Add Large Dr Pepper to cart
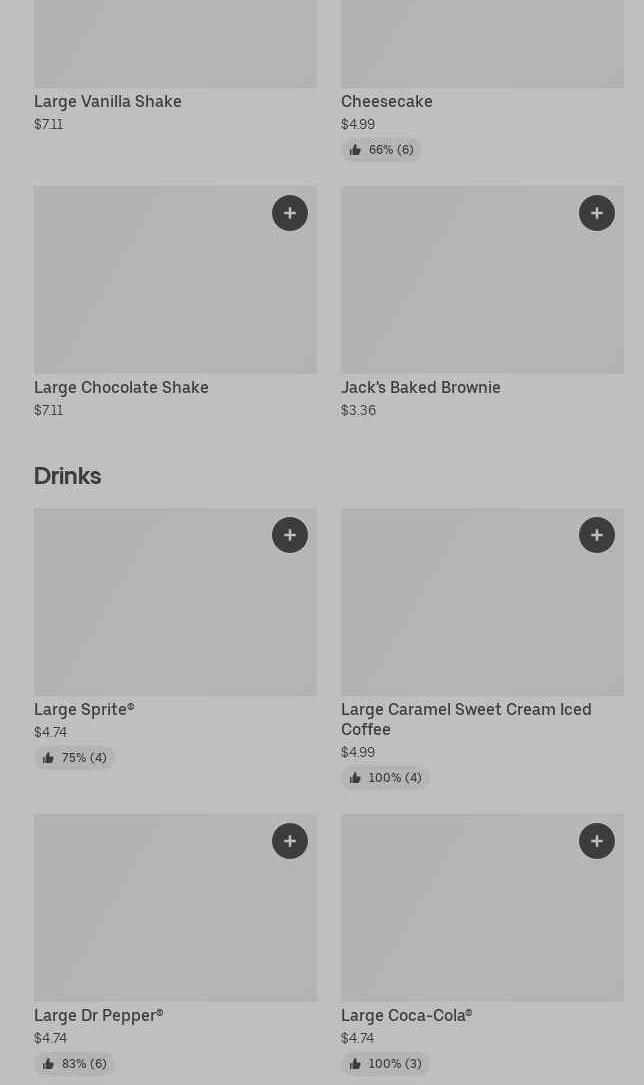 click(x=290, y=841)
